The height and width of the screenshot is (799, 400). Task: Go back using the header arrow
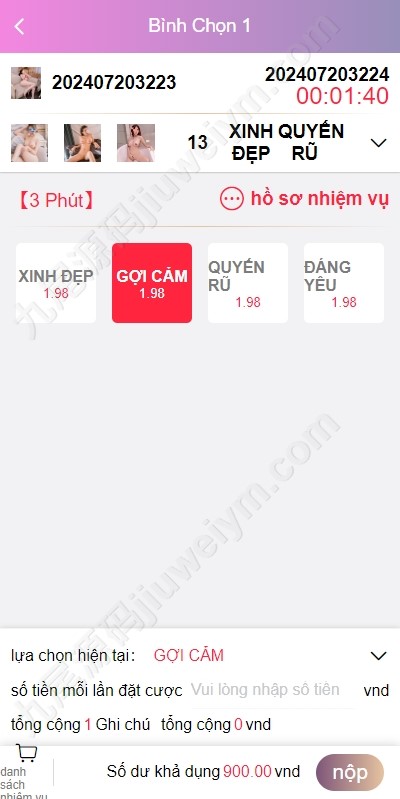coord(19,26)
